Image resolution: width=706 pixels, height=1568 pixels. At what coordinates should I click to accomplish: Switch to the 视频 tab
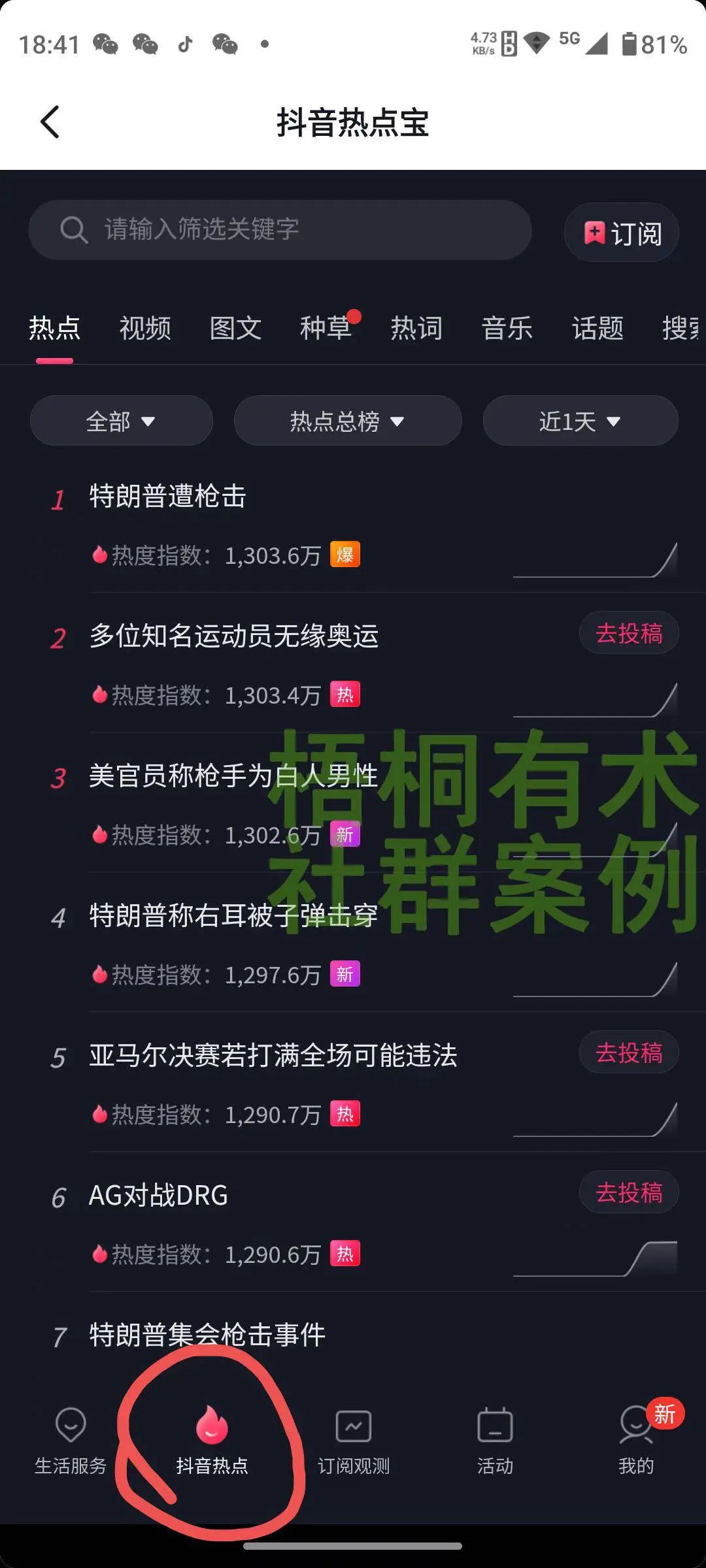[145, 329]
